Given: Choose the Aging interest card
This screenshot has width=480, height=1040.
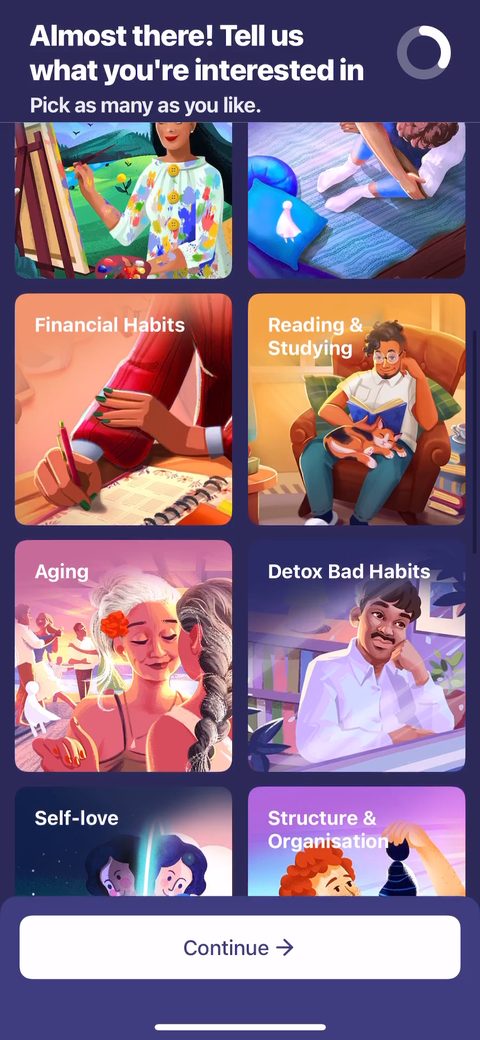Looking at the screenshot, I should click(123, 656).
